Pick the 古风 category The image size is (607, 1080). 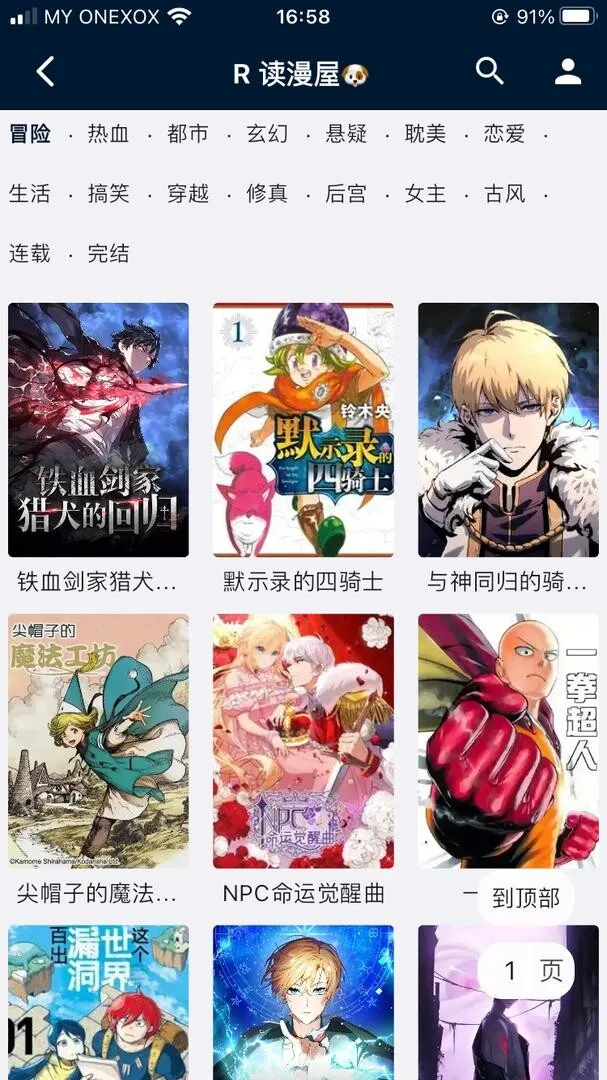504,194
